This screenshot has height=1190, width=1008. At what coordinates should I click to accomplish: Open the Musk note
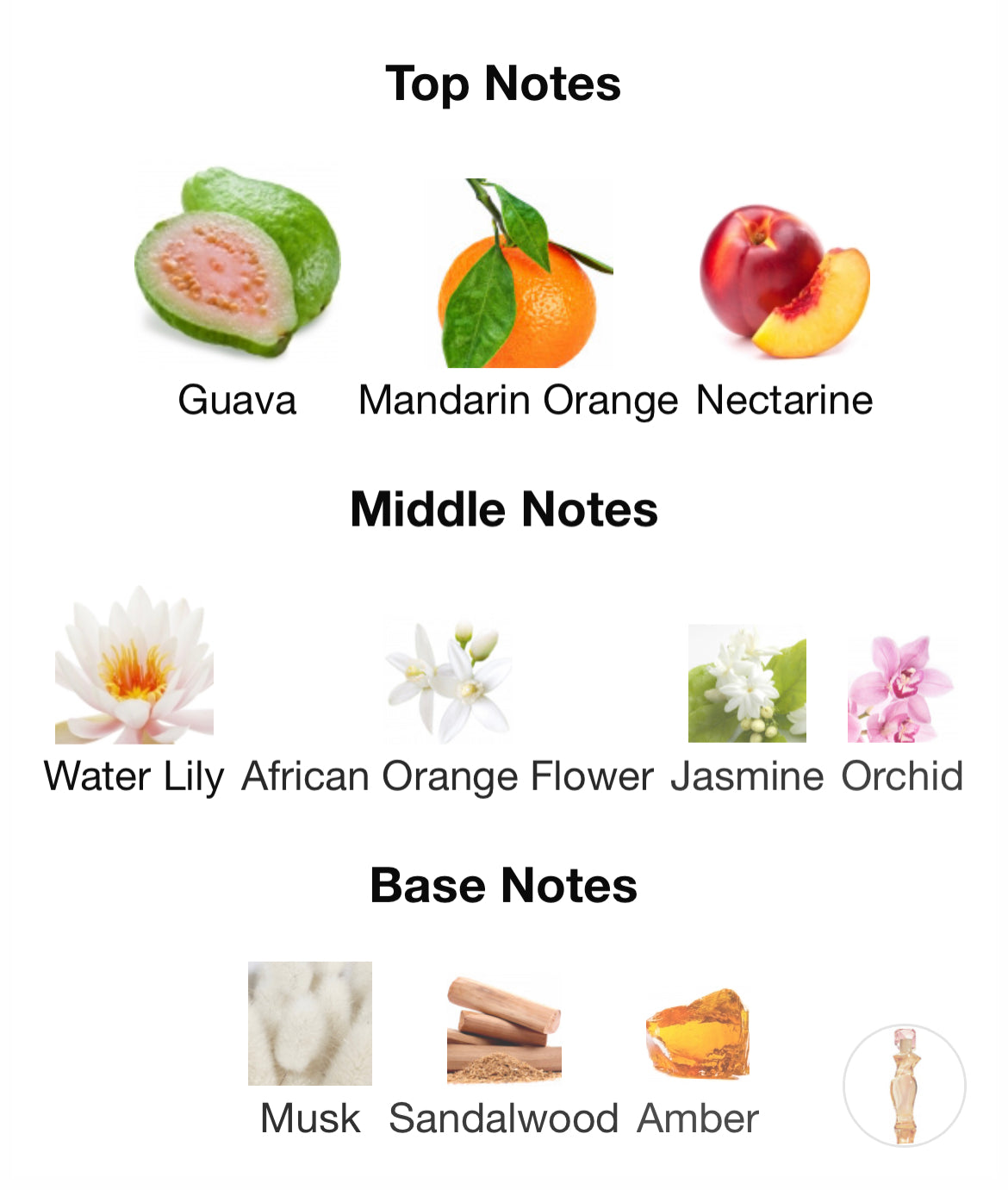[310, 1024]
